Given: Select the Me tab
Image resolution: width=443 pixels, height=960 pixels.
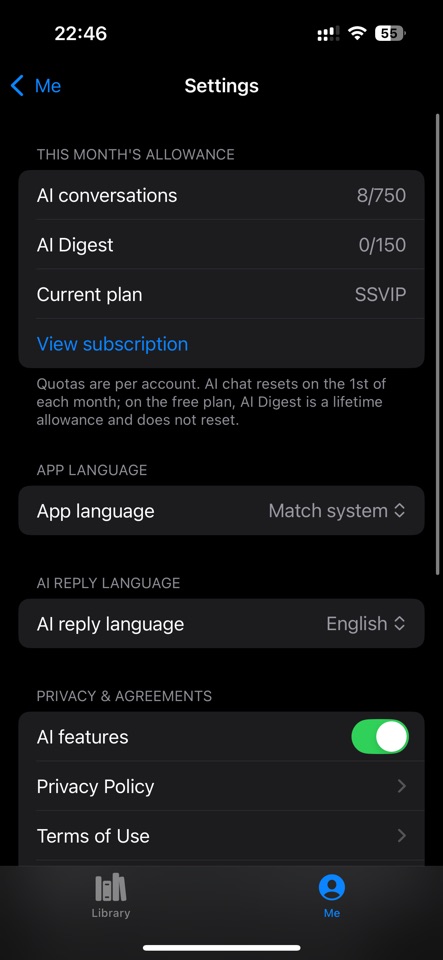Looking at the screenshot, I should click(332, 896).
